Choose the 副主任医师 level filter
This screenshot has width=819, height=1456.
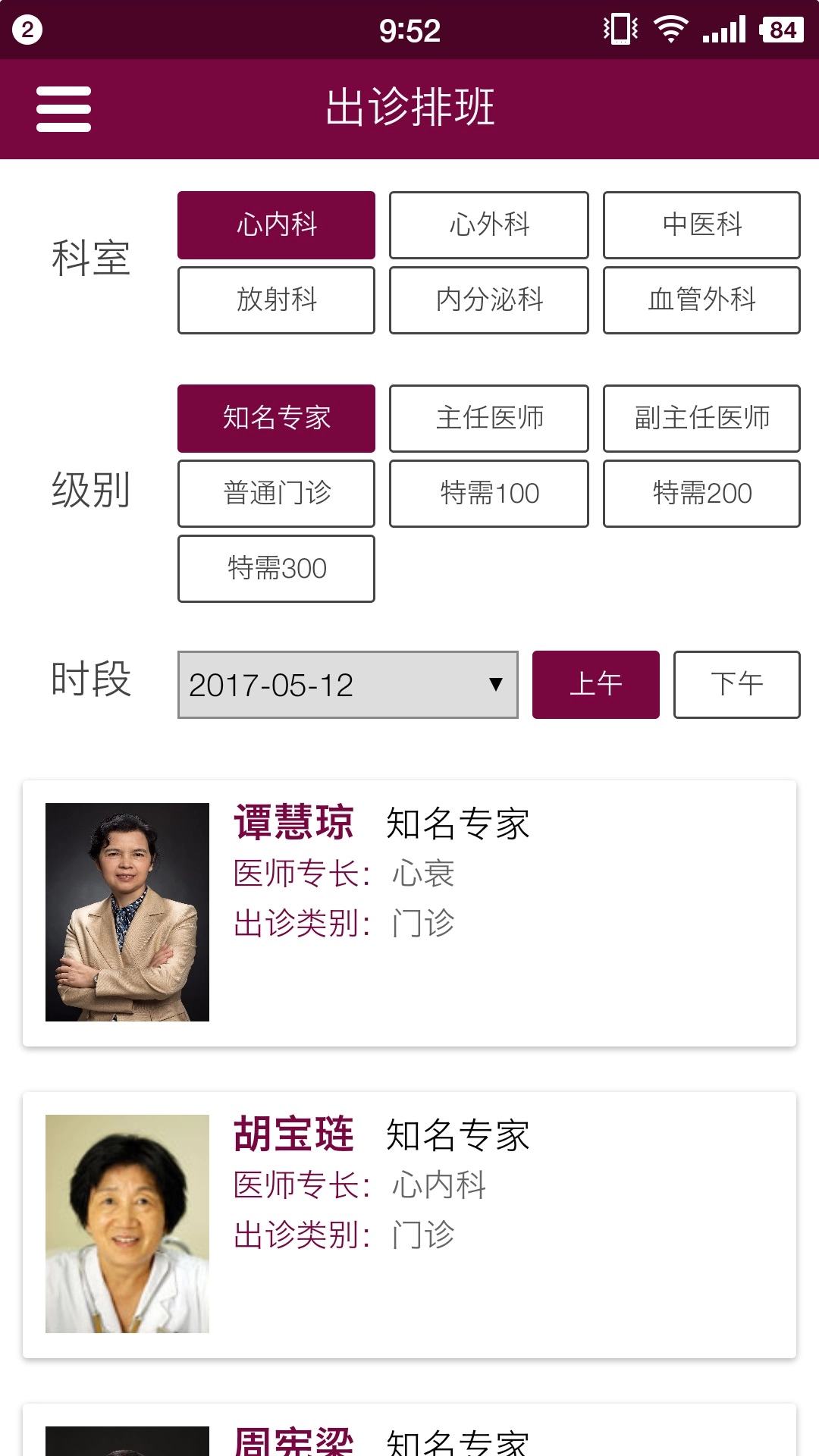(x=701, y=419)
